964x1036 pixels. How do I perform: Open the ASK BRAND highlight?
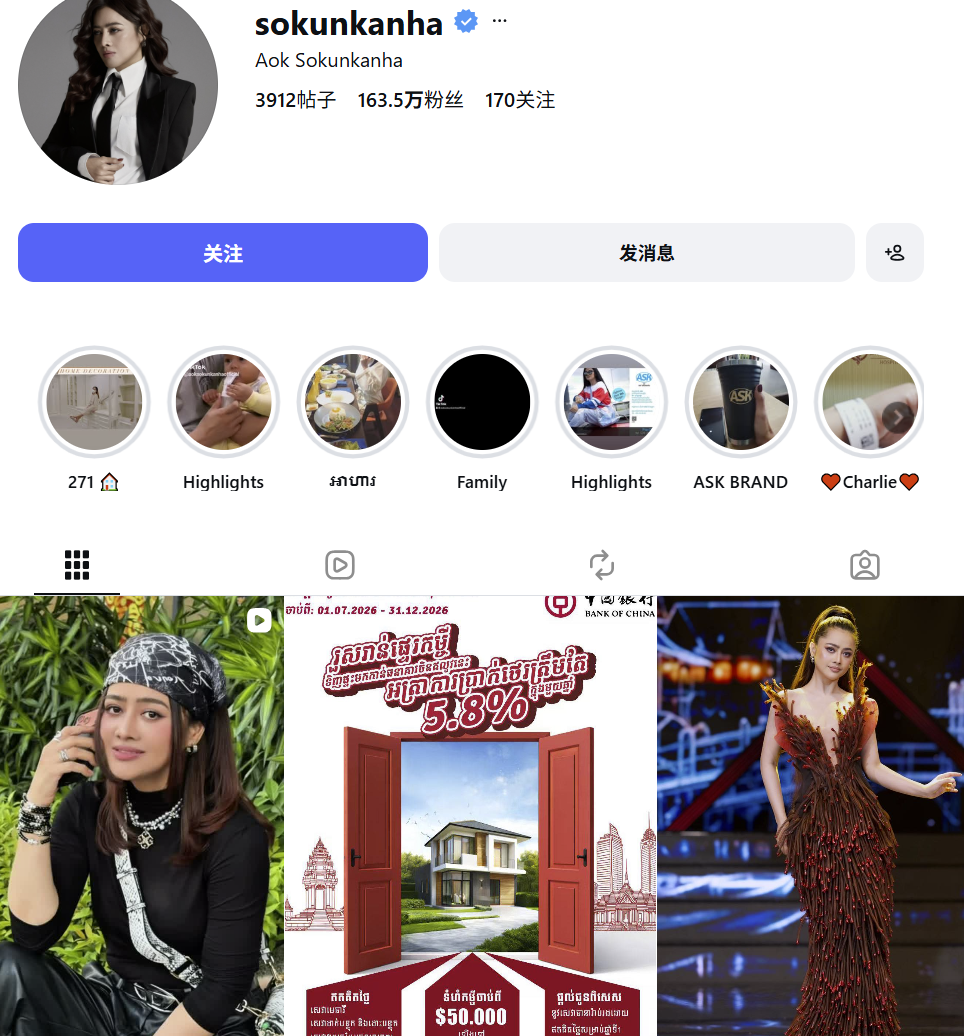pos(741,402)
